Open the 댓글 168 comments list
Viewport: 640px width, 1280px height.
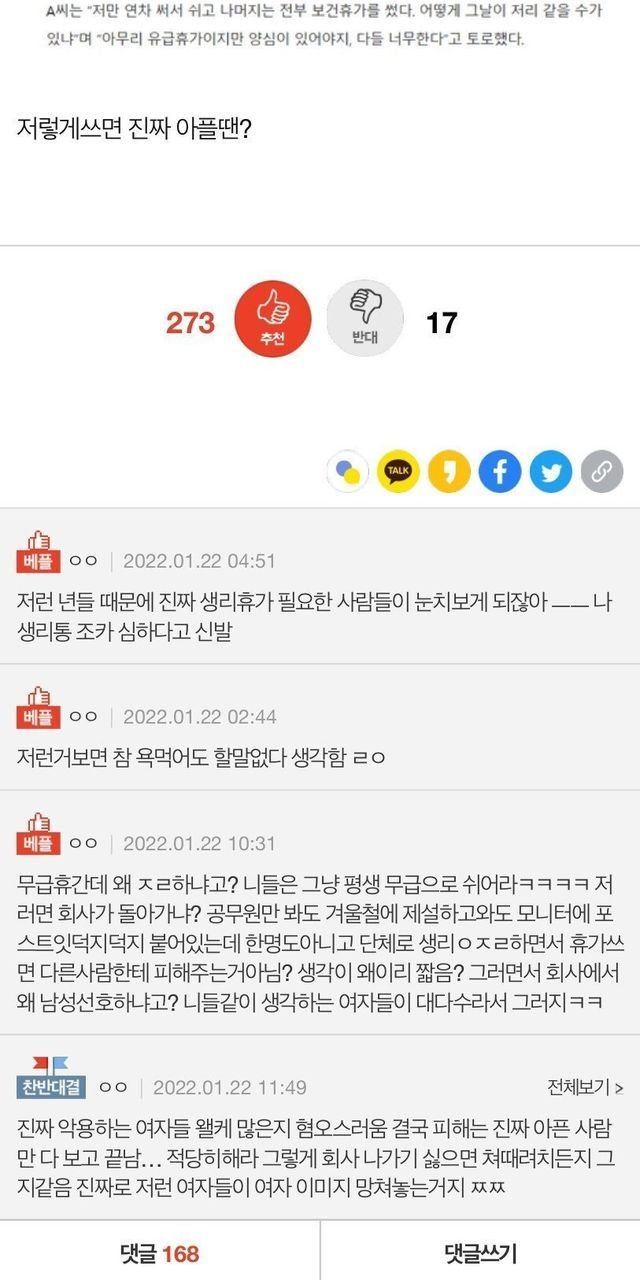[x=160, y=1253]
